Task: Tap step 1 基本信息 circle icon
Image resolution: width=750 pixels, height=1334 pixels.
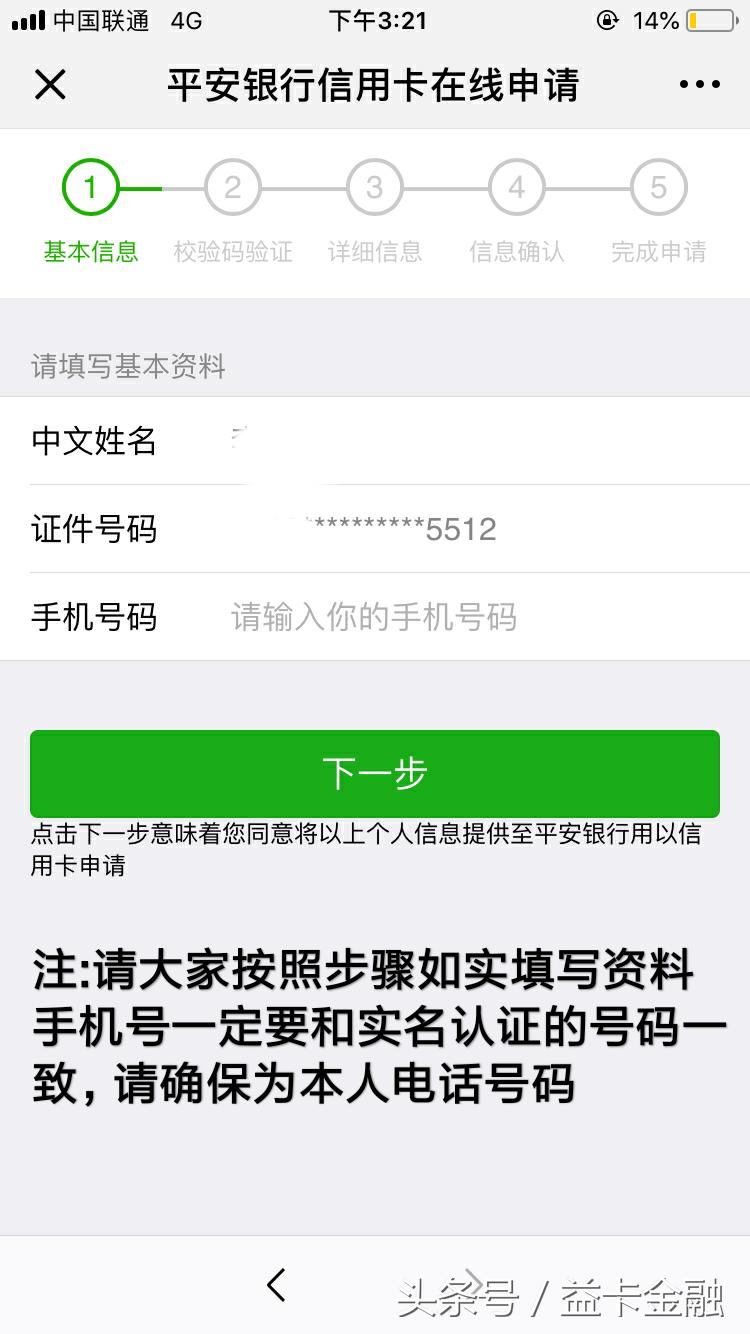Action: tap(91, 186)
